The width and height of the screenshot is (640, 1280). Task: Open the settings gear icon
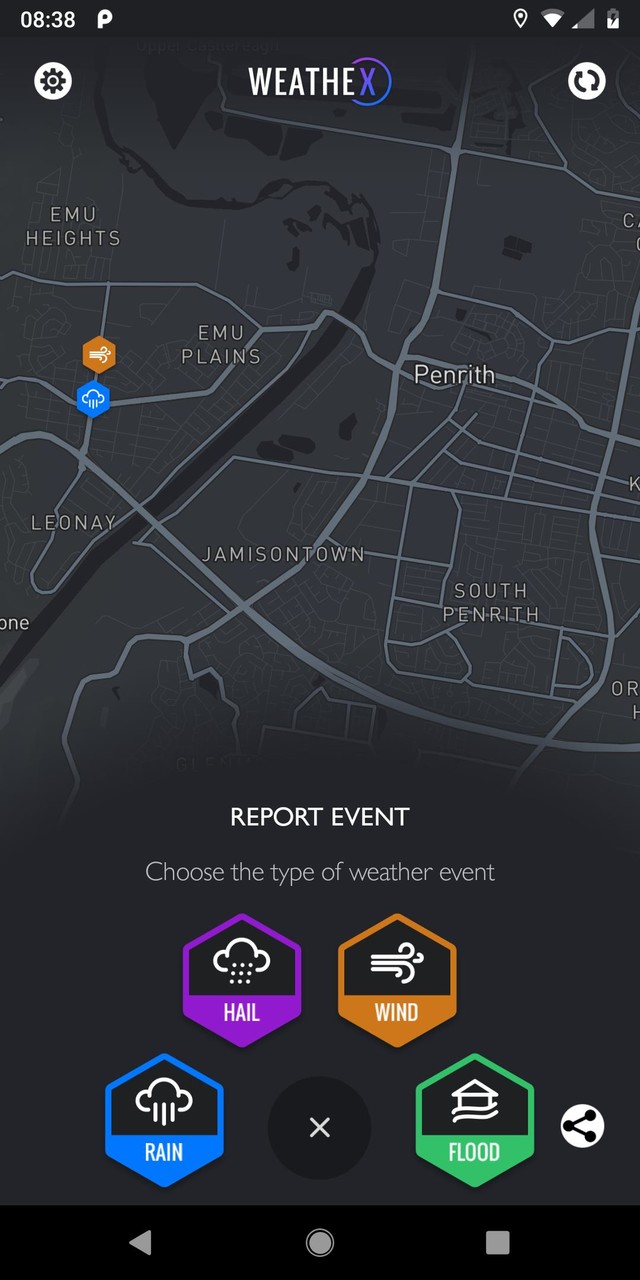53,81
